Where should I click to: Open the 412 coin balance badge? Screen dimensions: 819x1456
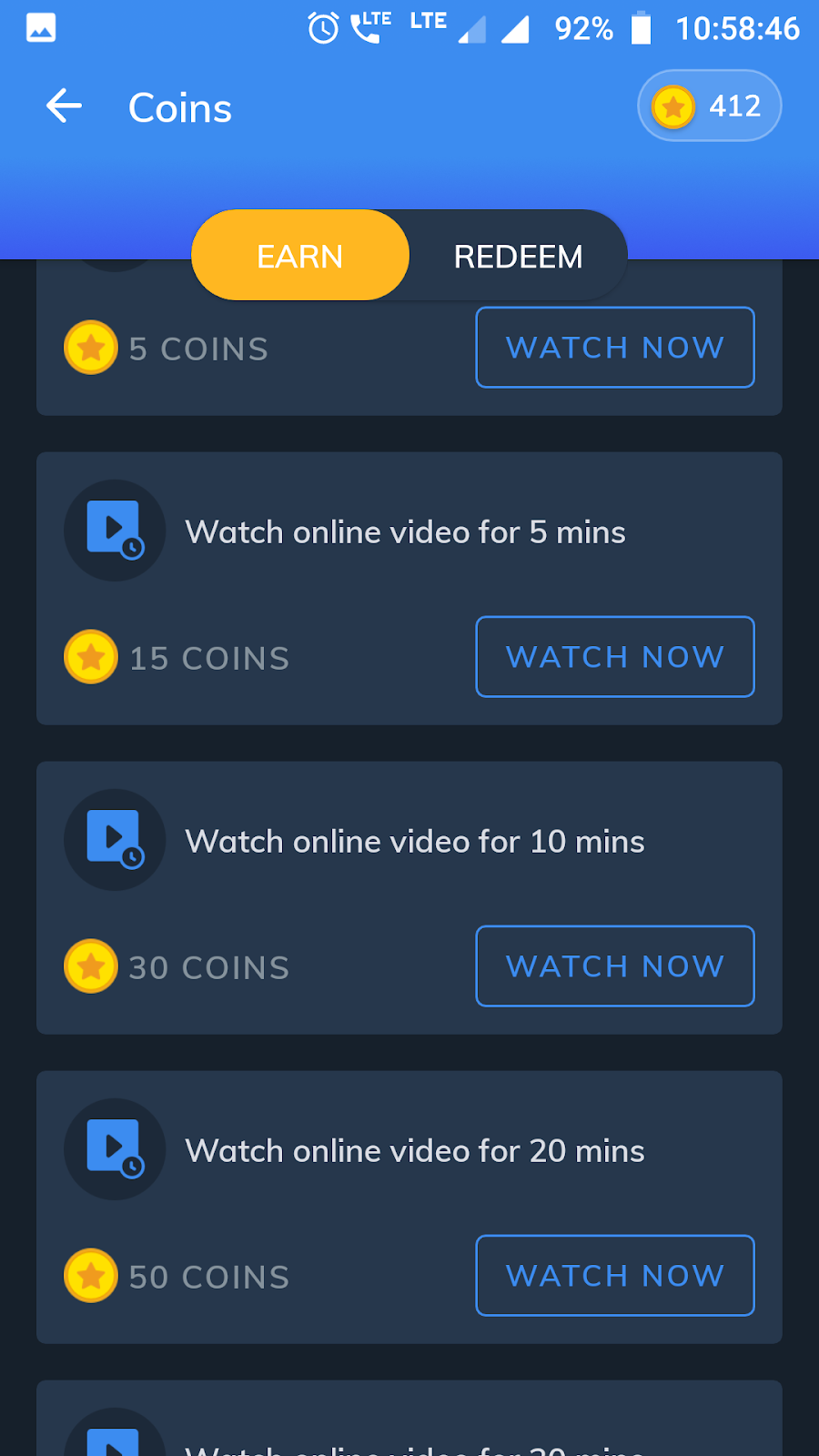(709, 106)
